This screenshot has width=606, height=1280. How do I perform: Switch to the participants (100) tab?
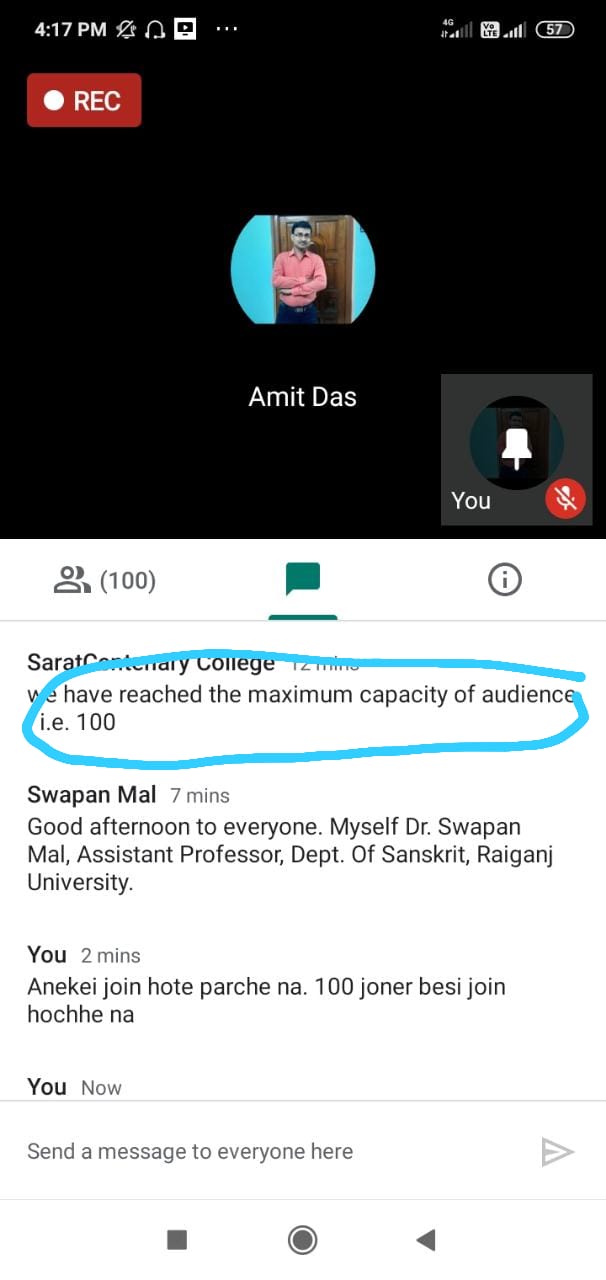click(104, 580)
